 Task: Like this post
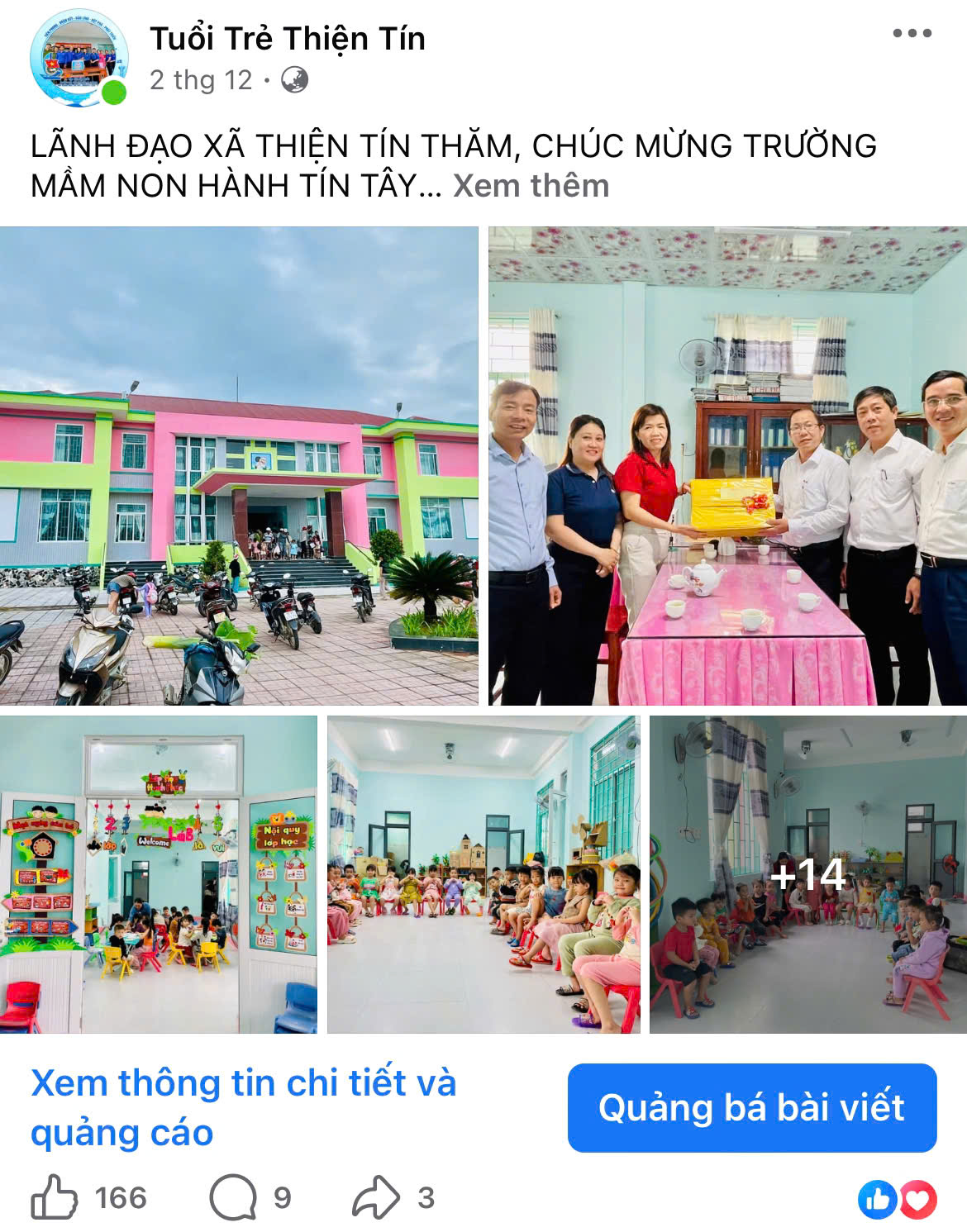point(55,1197)
